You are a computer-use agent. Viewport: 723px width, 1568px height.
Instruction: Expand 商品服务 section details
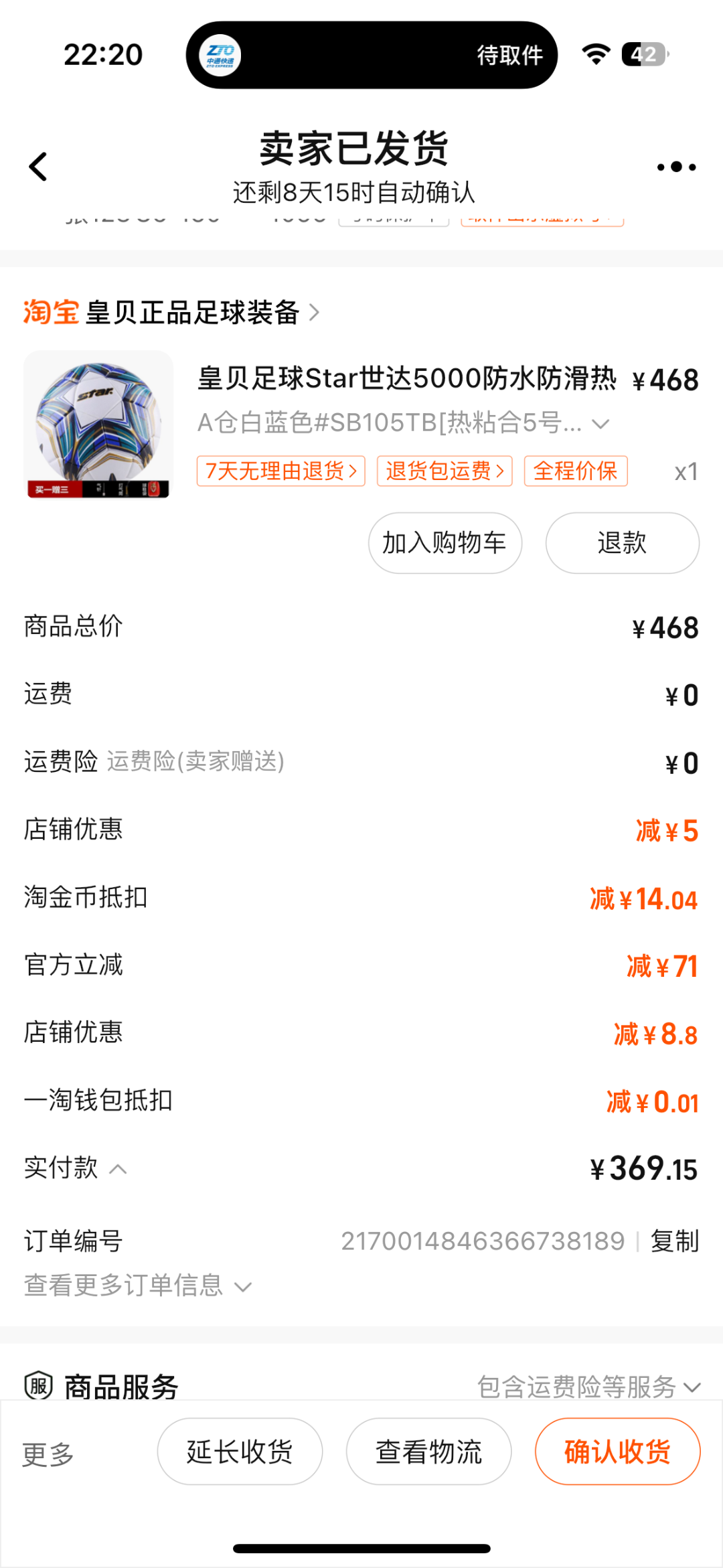[588, 1387]
